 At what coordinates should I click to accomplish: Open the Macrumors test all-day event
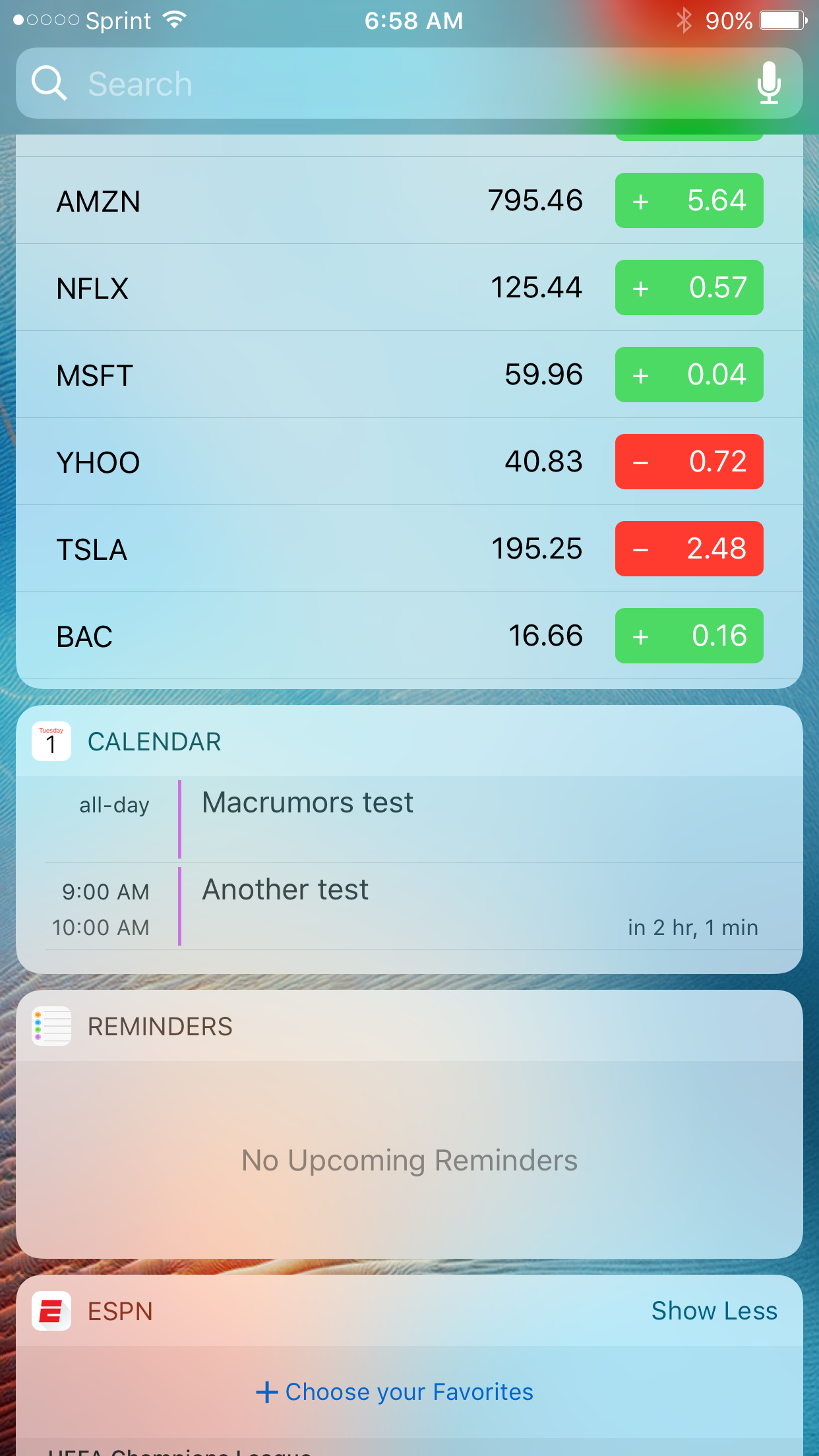[x=424, y=820]
